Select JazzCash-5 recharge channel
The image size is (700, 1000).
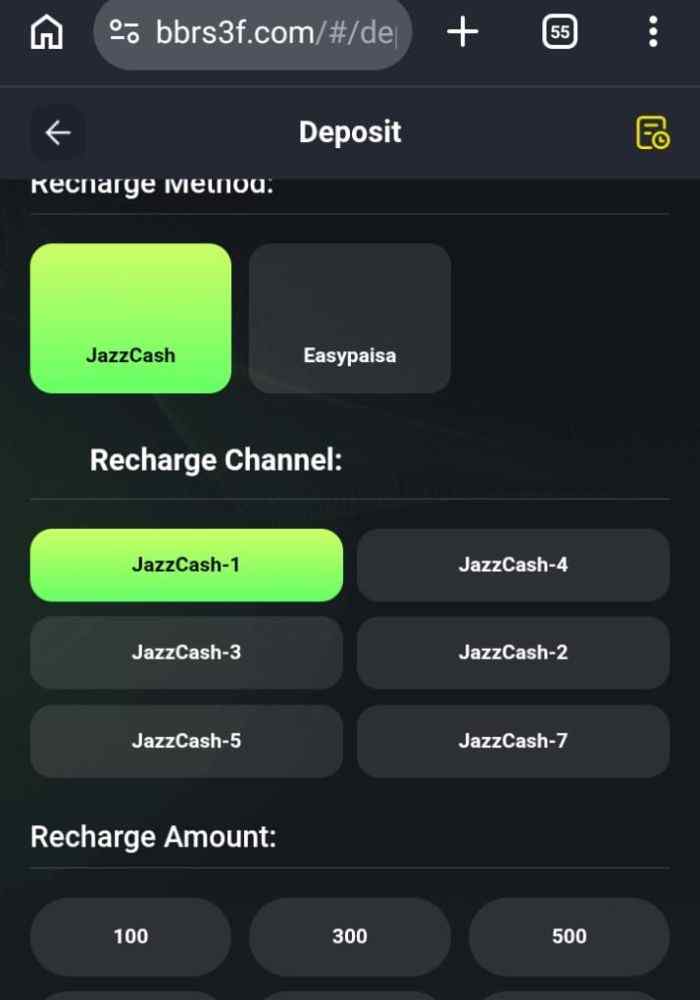click(186, 741)
